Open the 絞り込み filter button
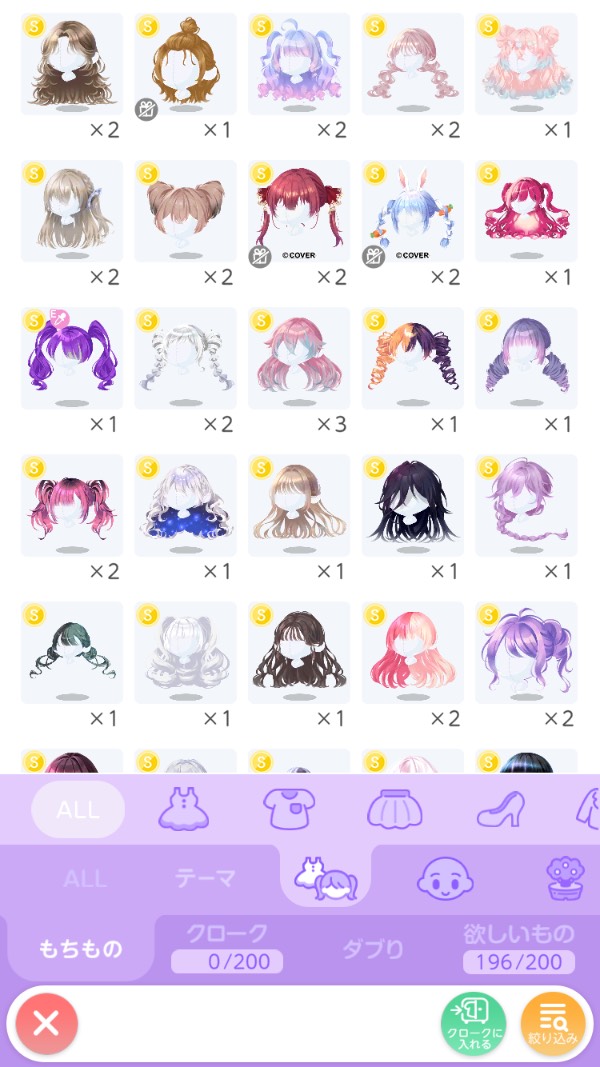 tap(553, 1024)
